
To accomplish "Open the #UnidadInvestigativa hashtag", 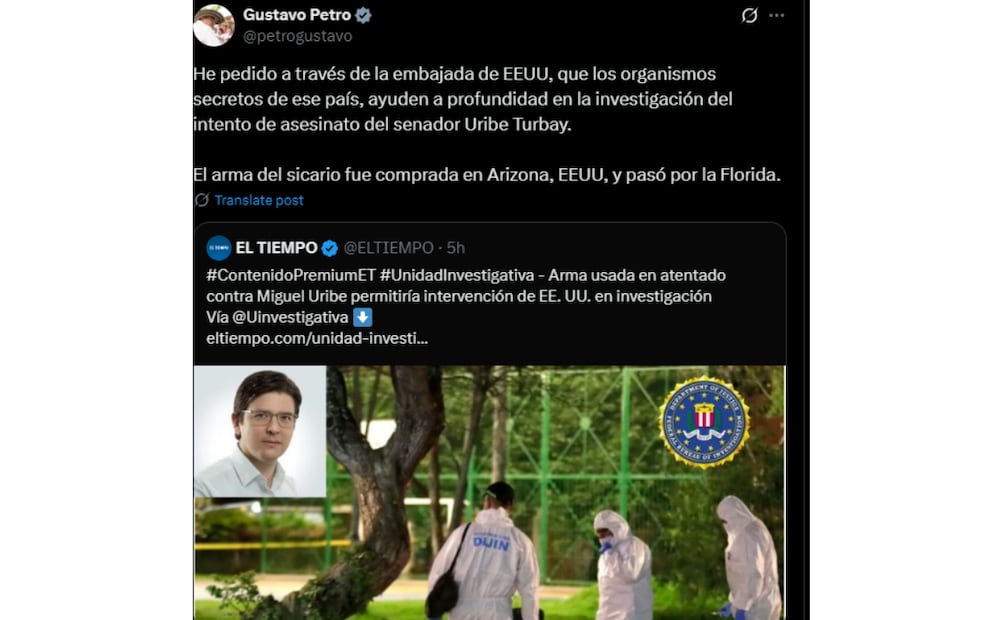I will pyautogui.click(x=439, y=274).
